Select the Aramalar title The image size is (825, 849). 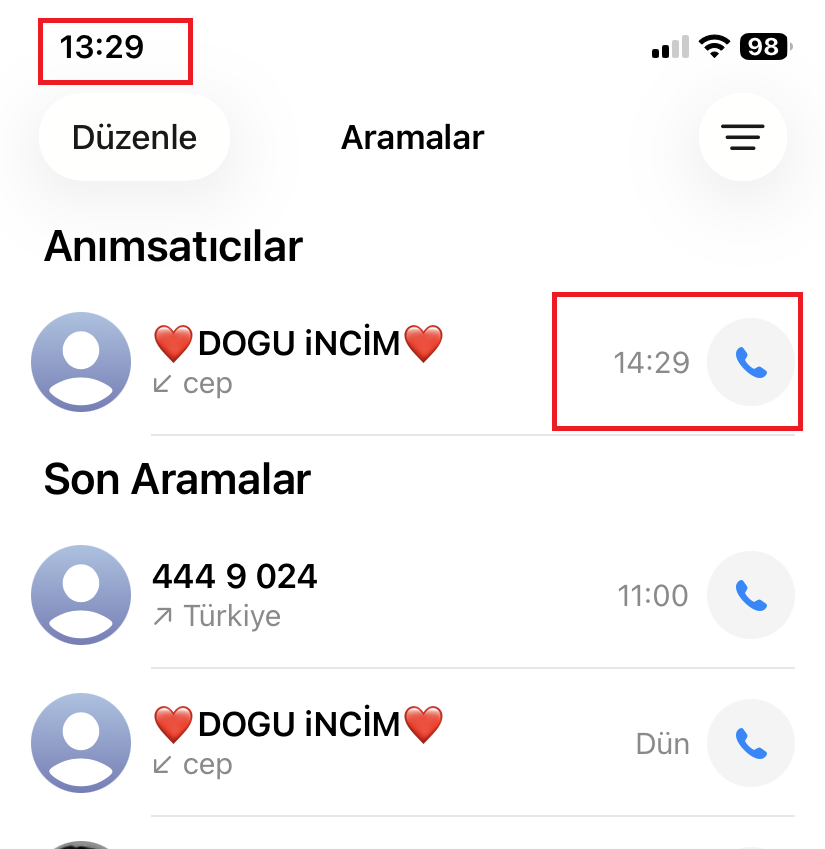tap(412, 137)
